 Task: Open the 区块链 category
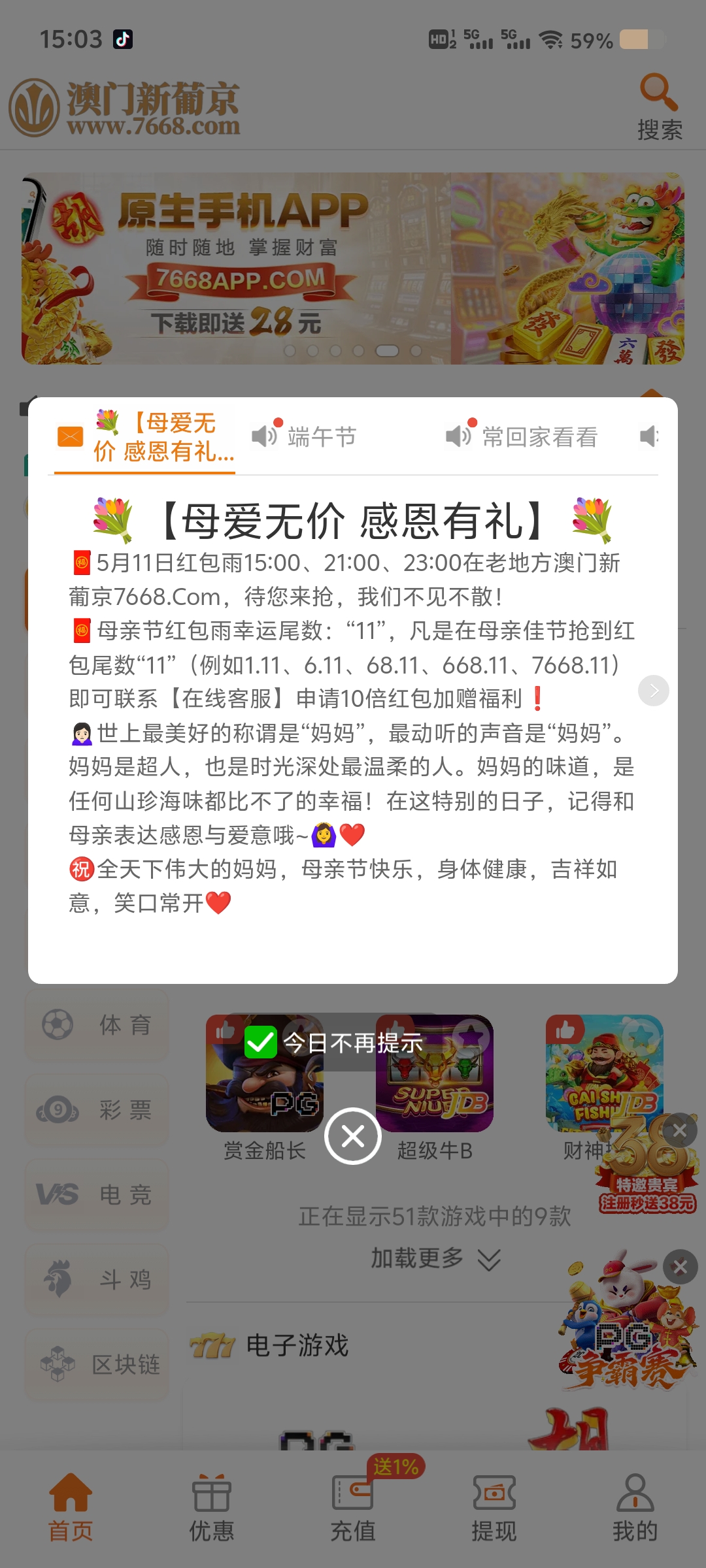[97, 1365]
